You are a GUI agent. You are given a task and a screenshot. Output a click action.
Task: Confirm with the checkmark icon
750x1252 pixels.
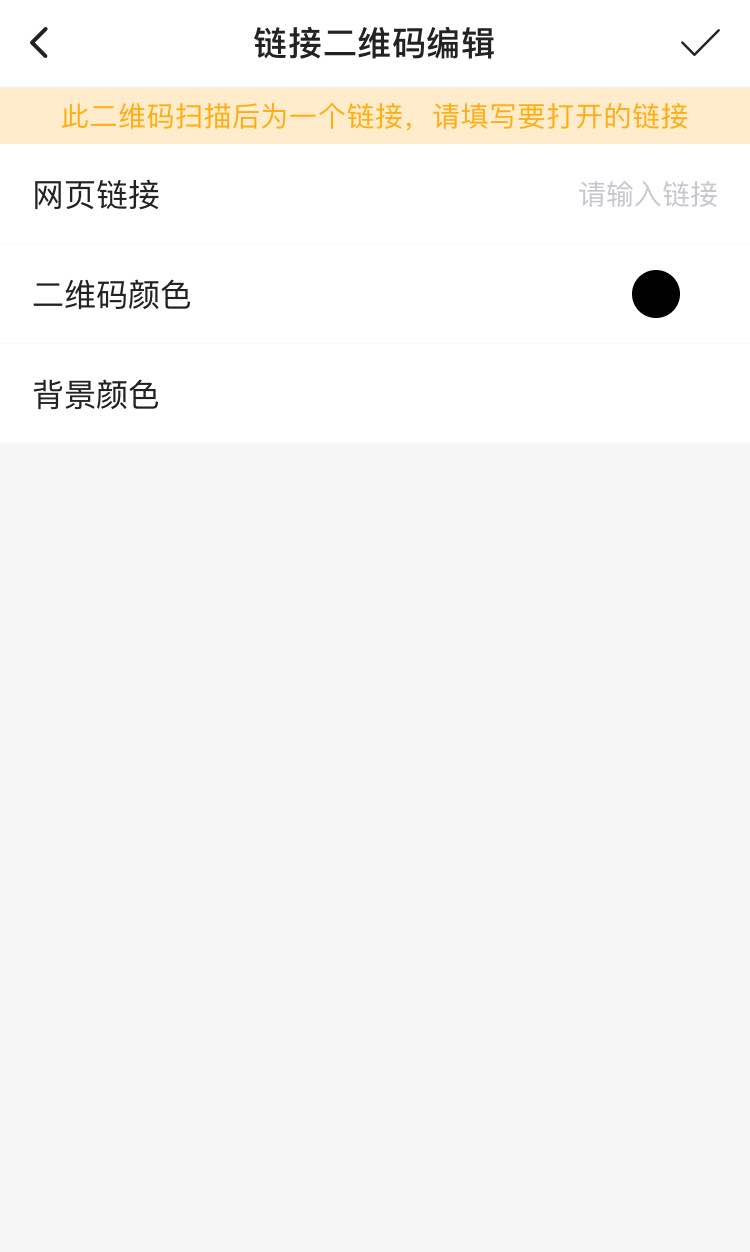tap(700, 43)
